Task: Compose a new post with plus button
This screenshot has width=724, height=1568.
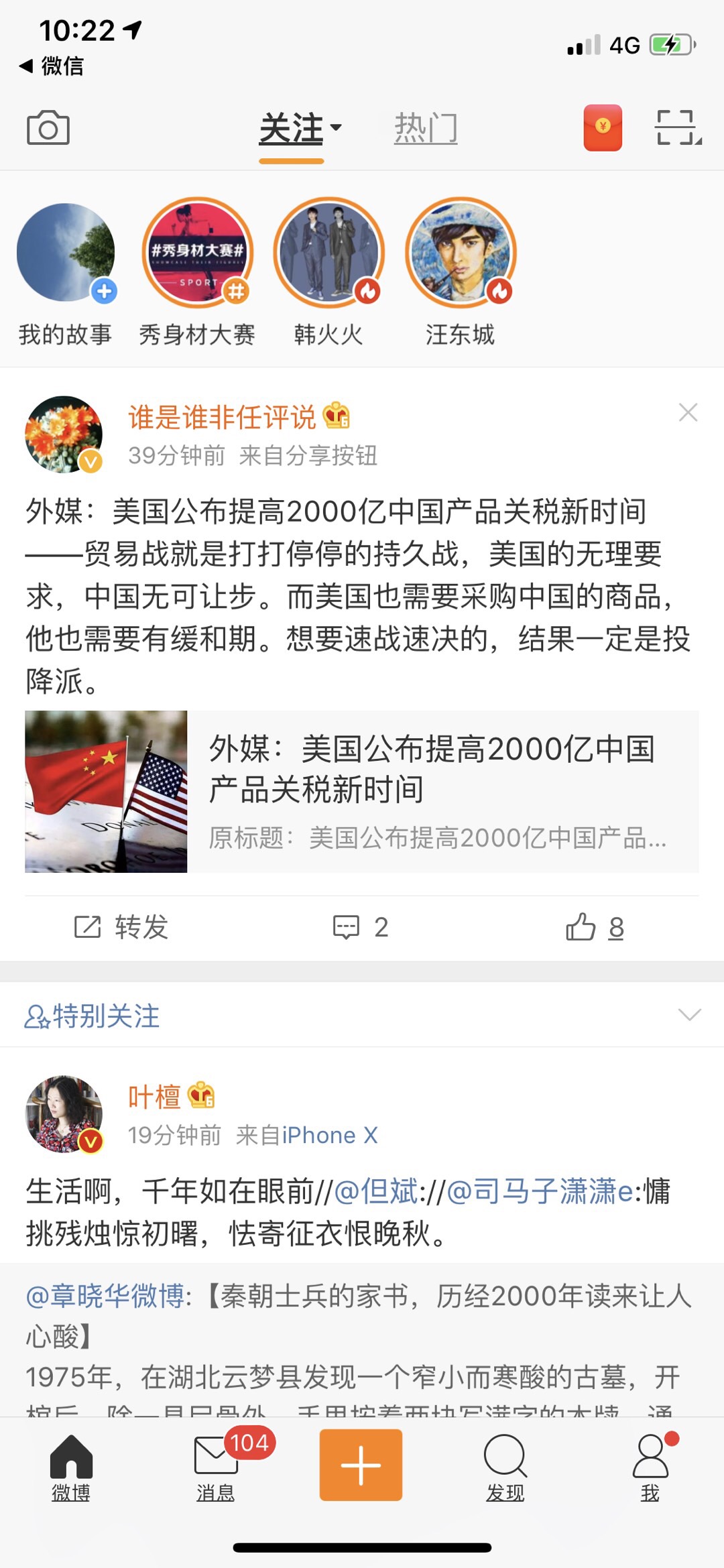Action: point(361,1465)
